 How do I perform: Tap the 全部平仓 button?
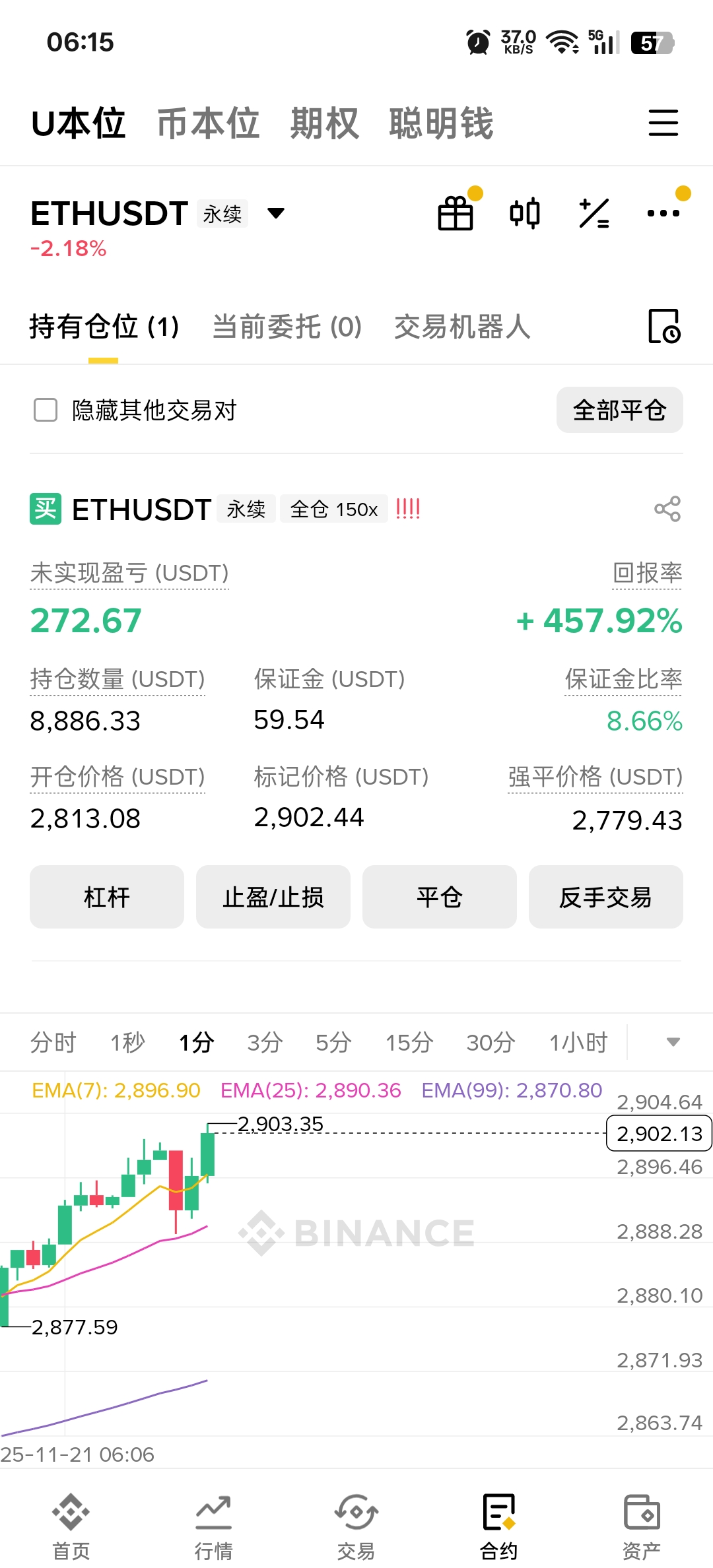(x=619, y=410)
